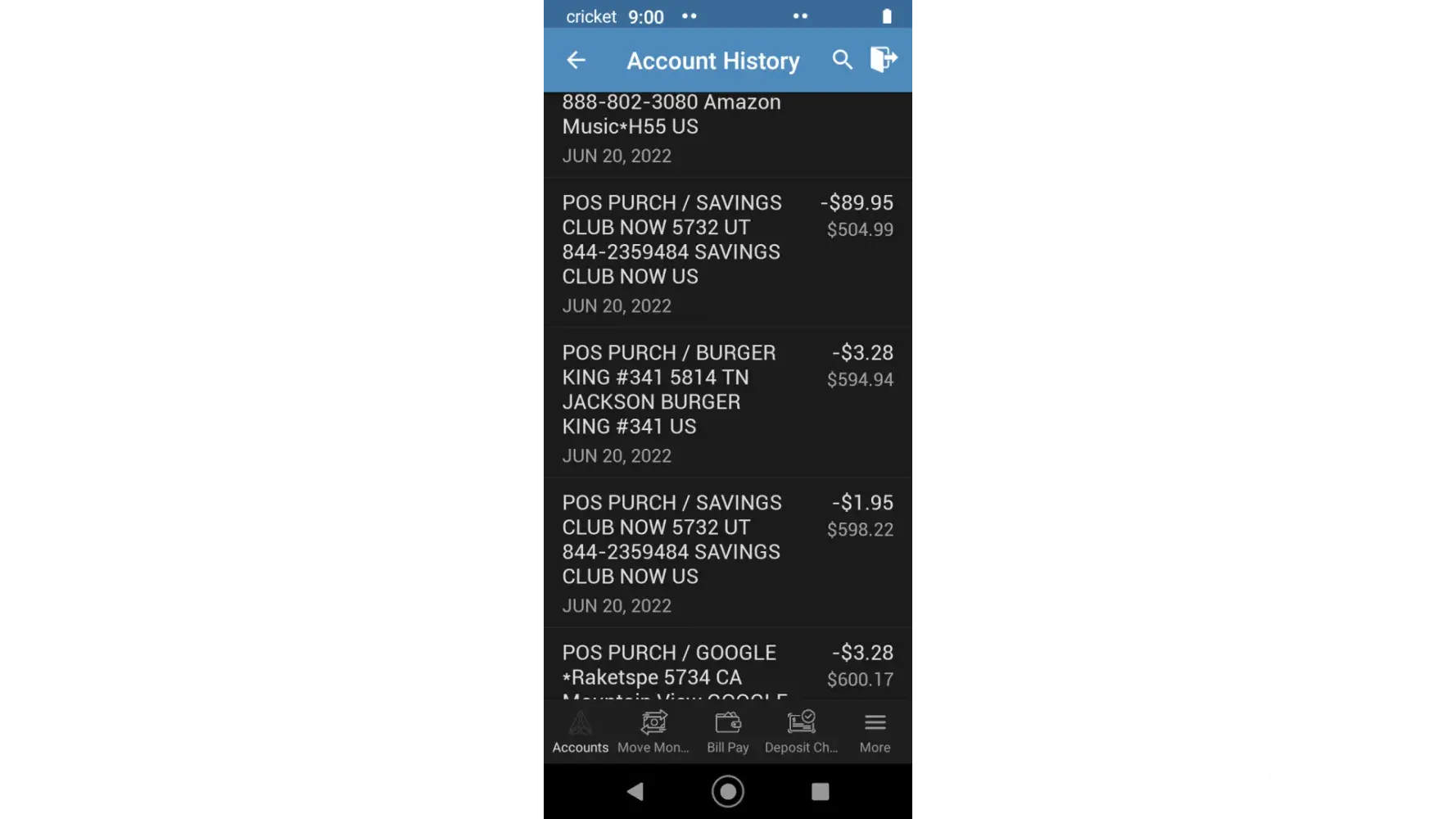Screen dimensions: 1456x819
Task: Open the Bill Pay tab
Action: (x=727, y=732)
